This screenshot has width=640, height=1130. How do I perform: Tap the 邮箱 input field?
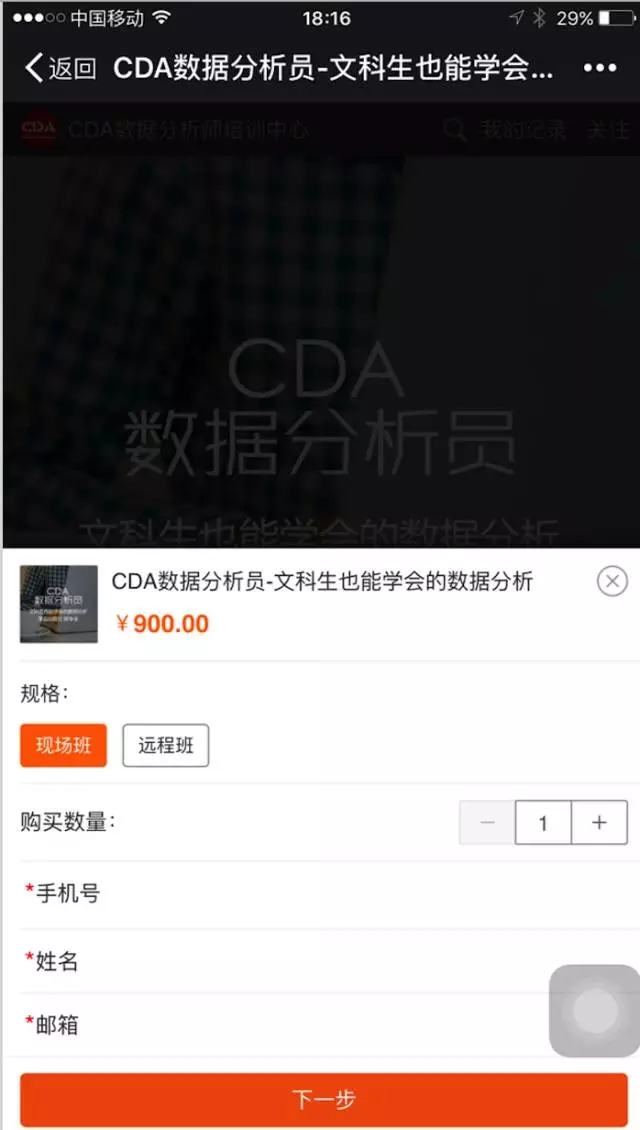point(290,1025)
